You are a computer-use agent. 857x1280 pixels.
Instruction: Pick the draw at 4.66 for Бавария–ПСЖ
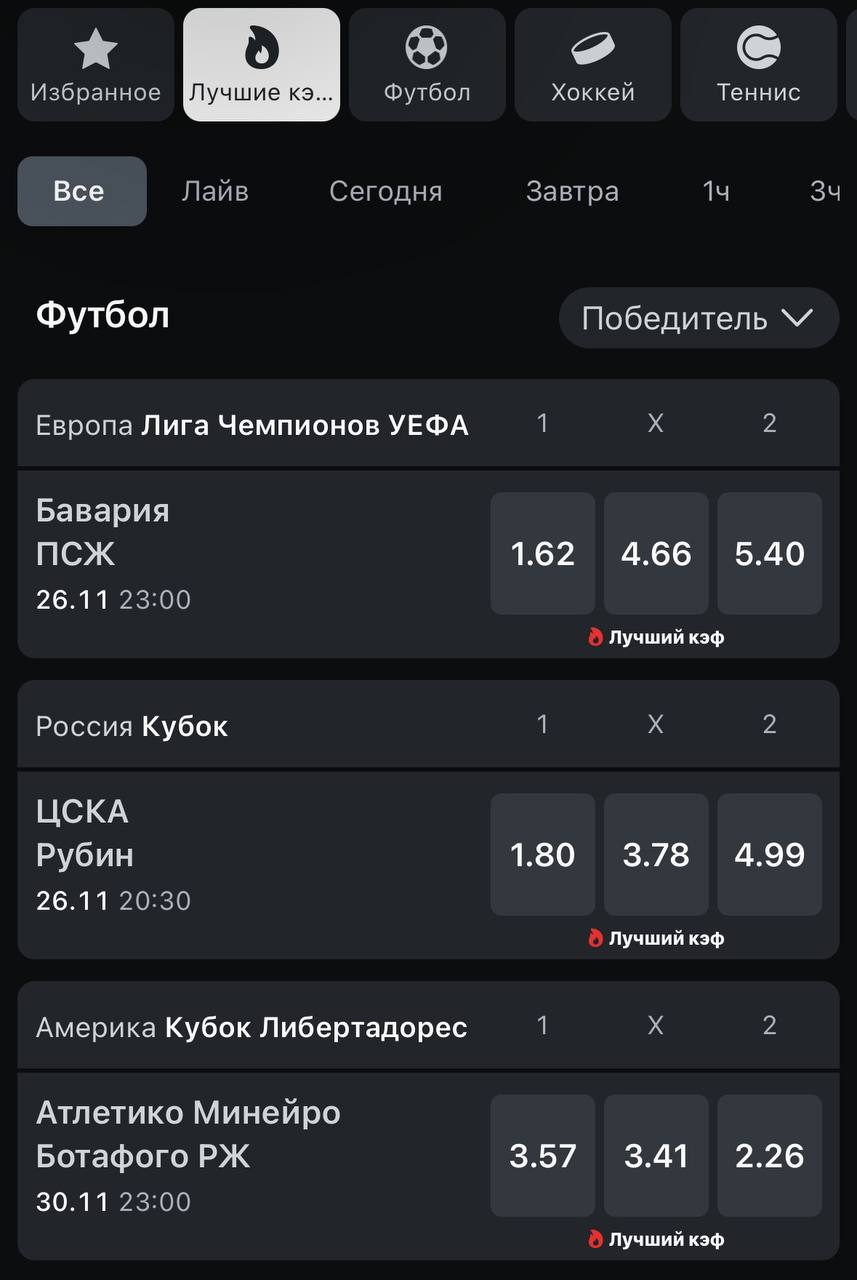(656, 553)
